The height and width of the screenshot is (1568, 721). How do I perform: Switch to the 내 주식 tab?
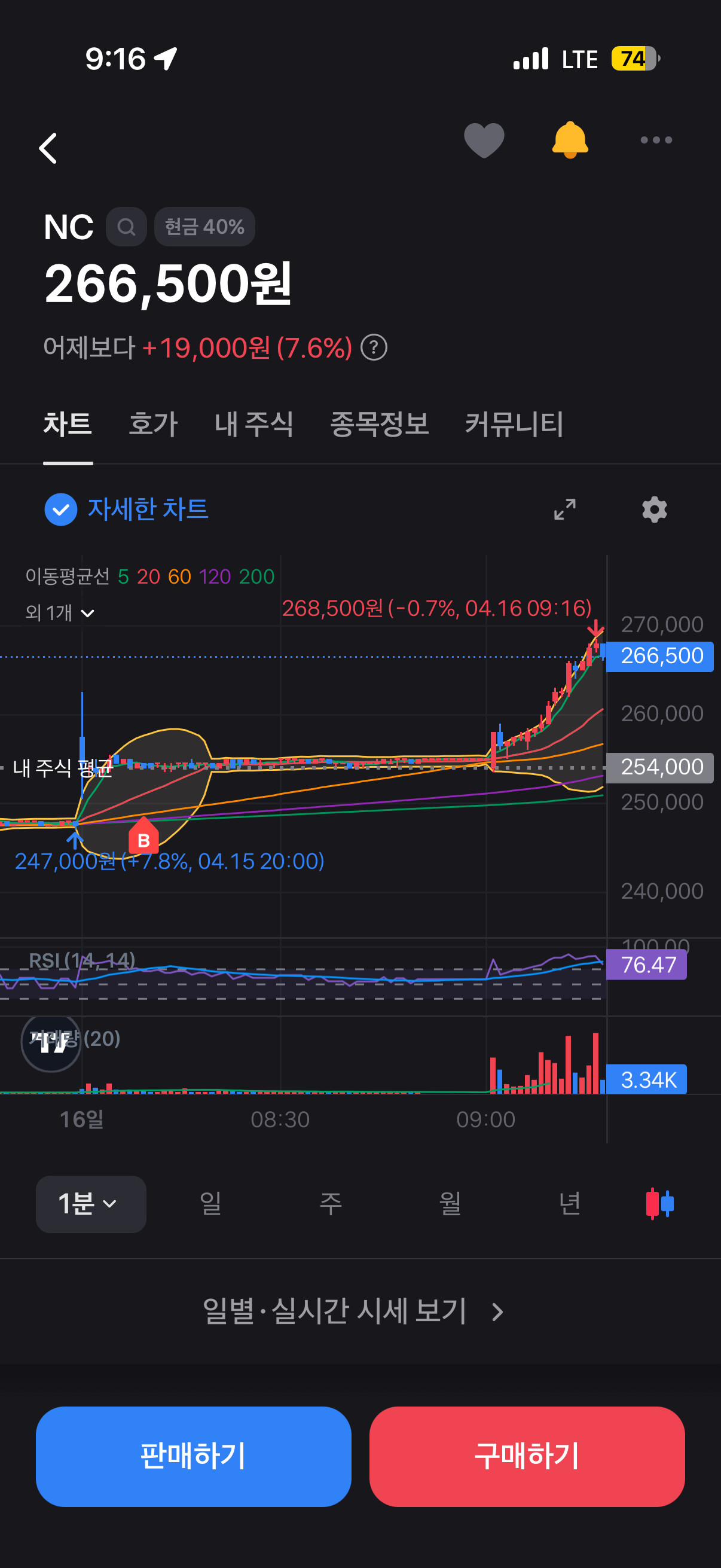coord(253,424)
